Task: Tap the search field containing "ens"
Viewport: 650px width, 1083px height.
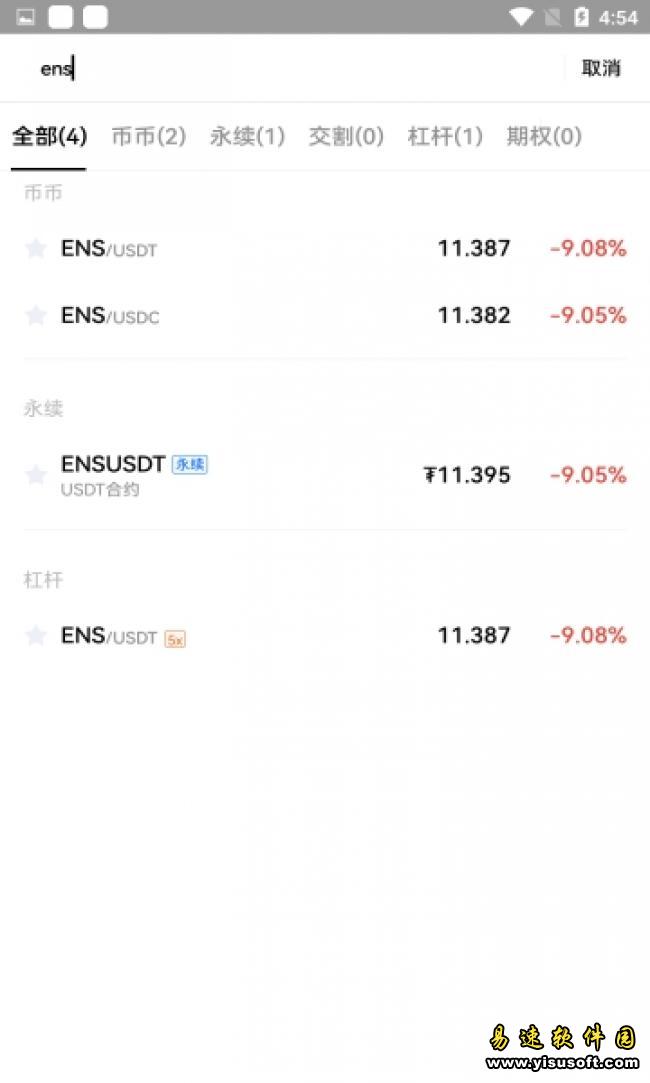Action: (x=290, y=68)
